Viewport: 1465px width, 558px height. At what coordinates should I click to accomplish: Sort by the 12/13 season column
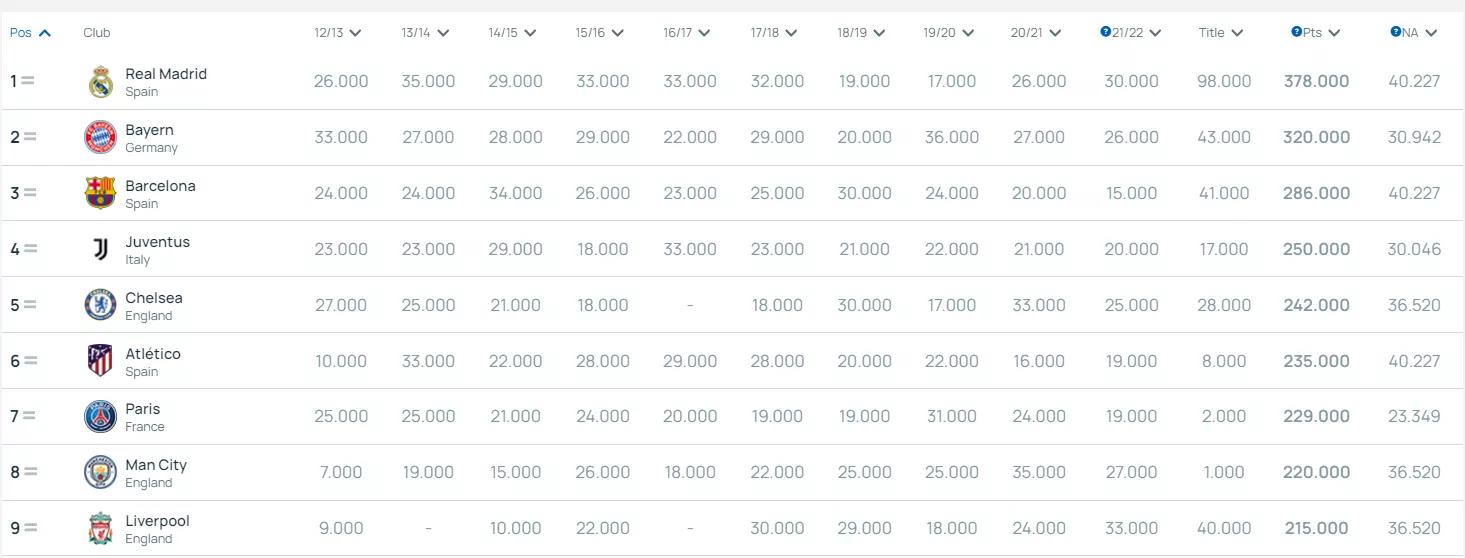[x=338, y=33]
